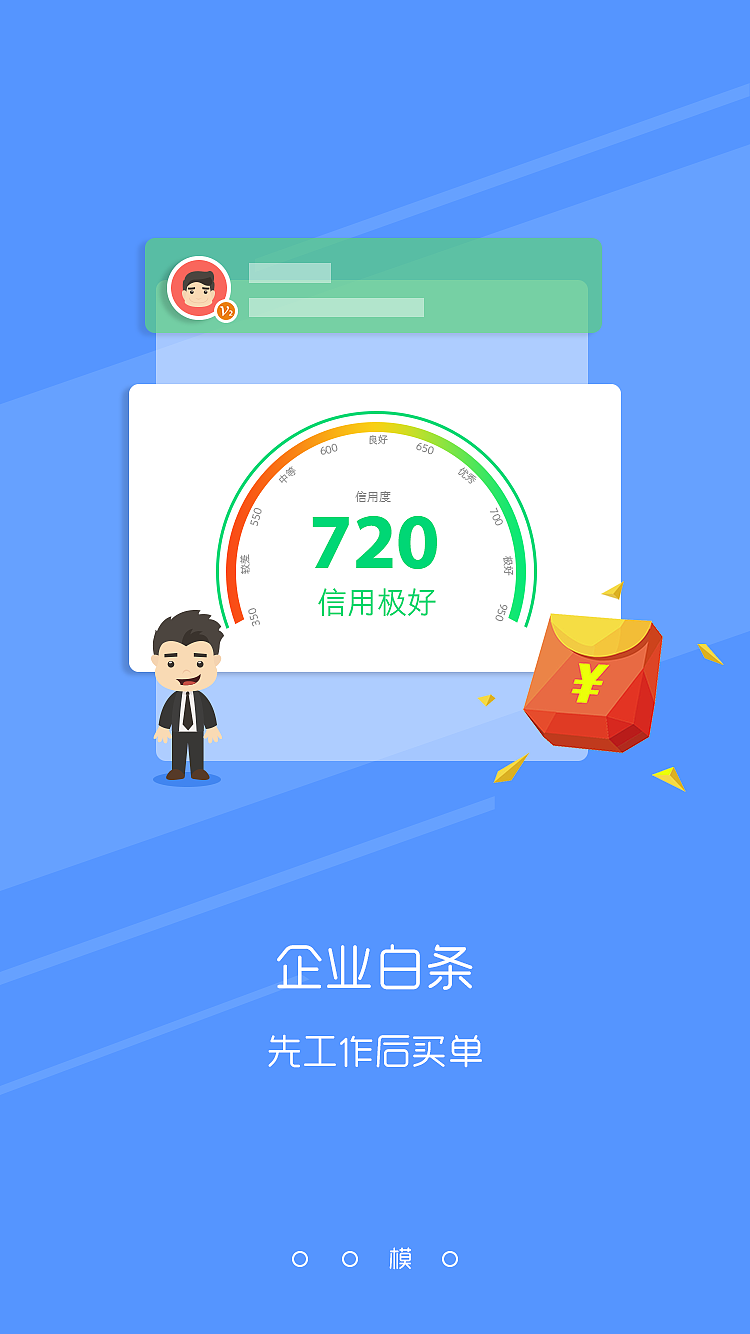Tap the orange V2 level badge
Image resolution: width=750 pixels, height=1334 pixels.
[x=226, y=311]
